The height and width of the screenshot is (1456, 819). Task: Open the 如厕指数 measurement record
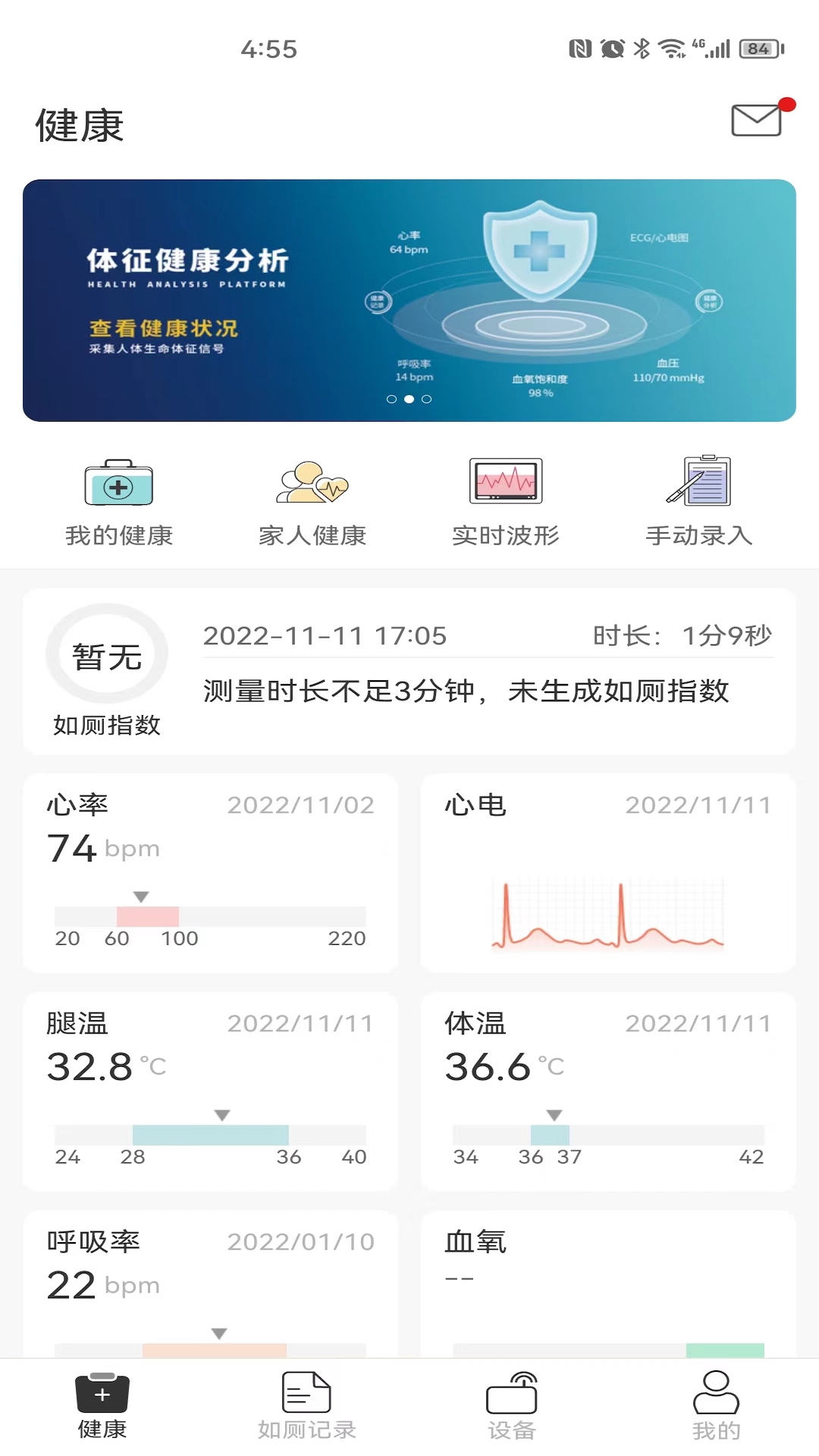pos(409,667)
